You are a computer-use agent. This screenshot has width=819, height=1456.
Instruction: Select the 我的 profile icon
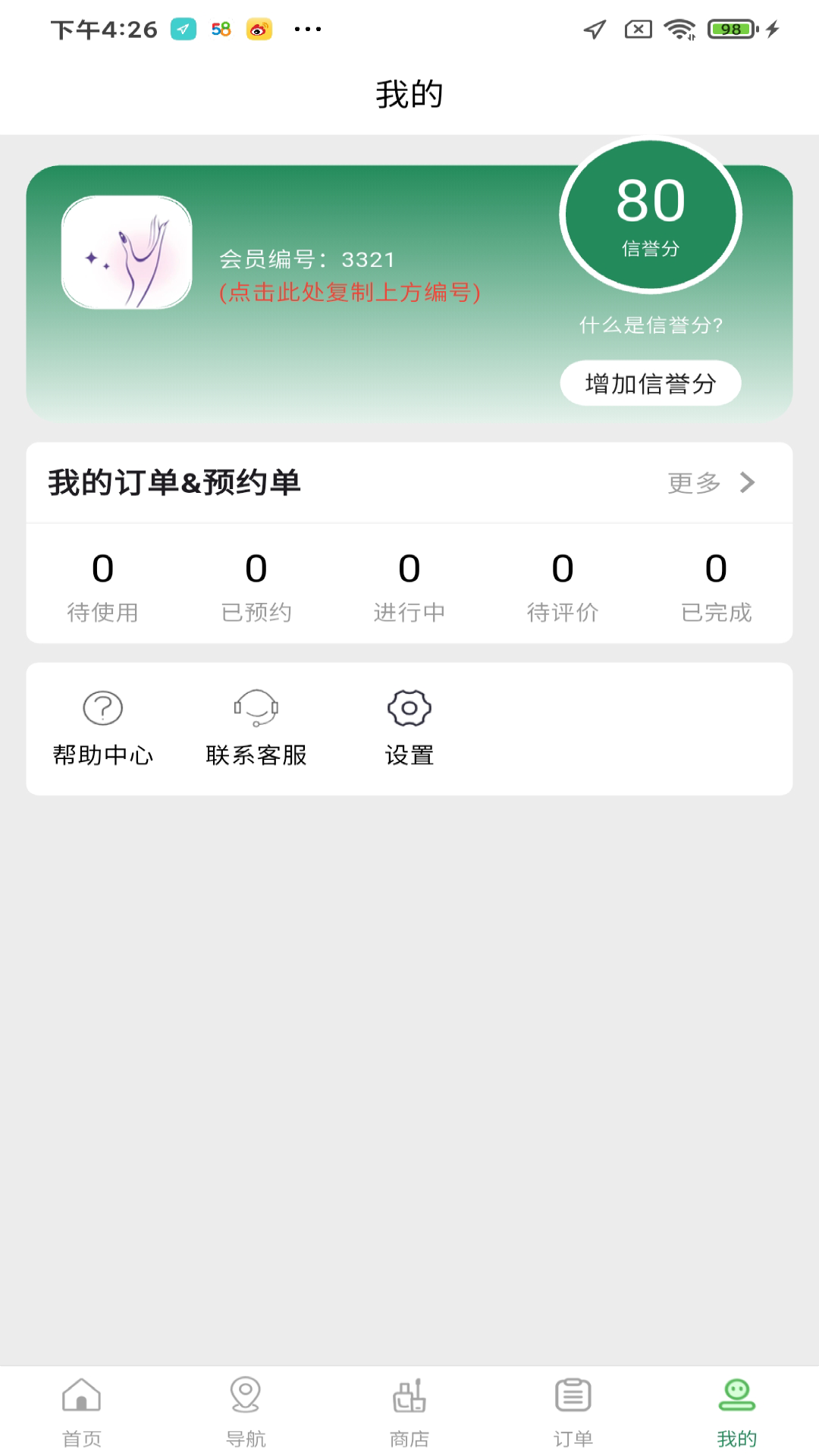[x=736, y=1408]
